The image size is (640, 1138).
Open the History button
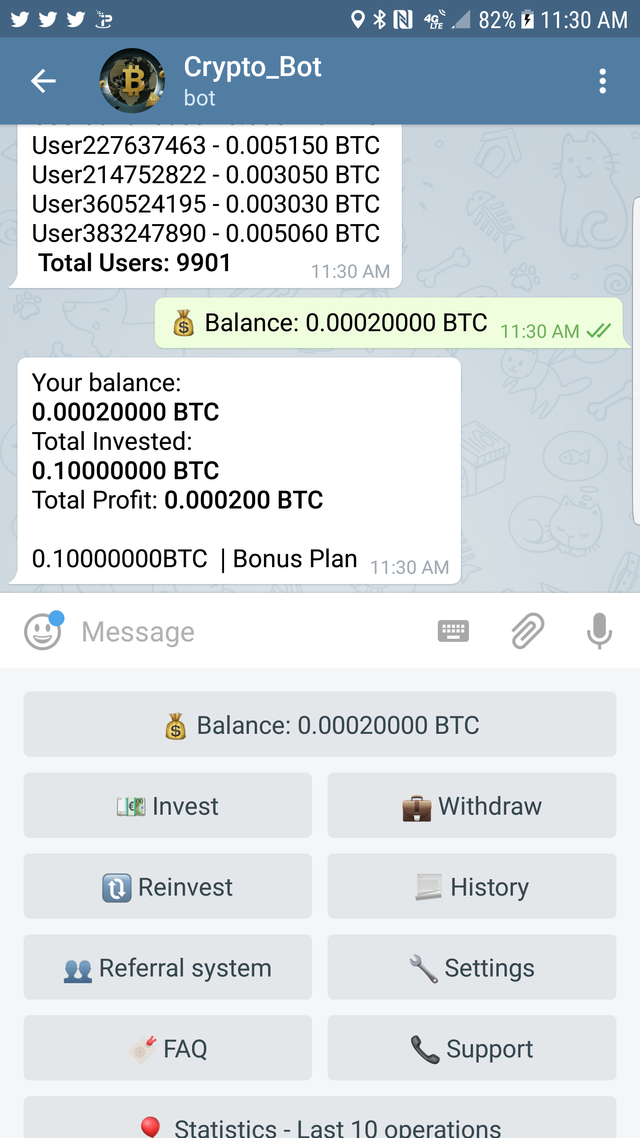[x=472, y=887]
